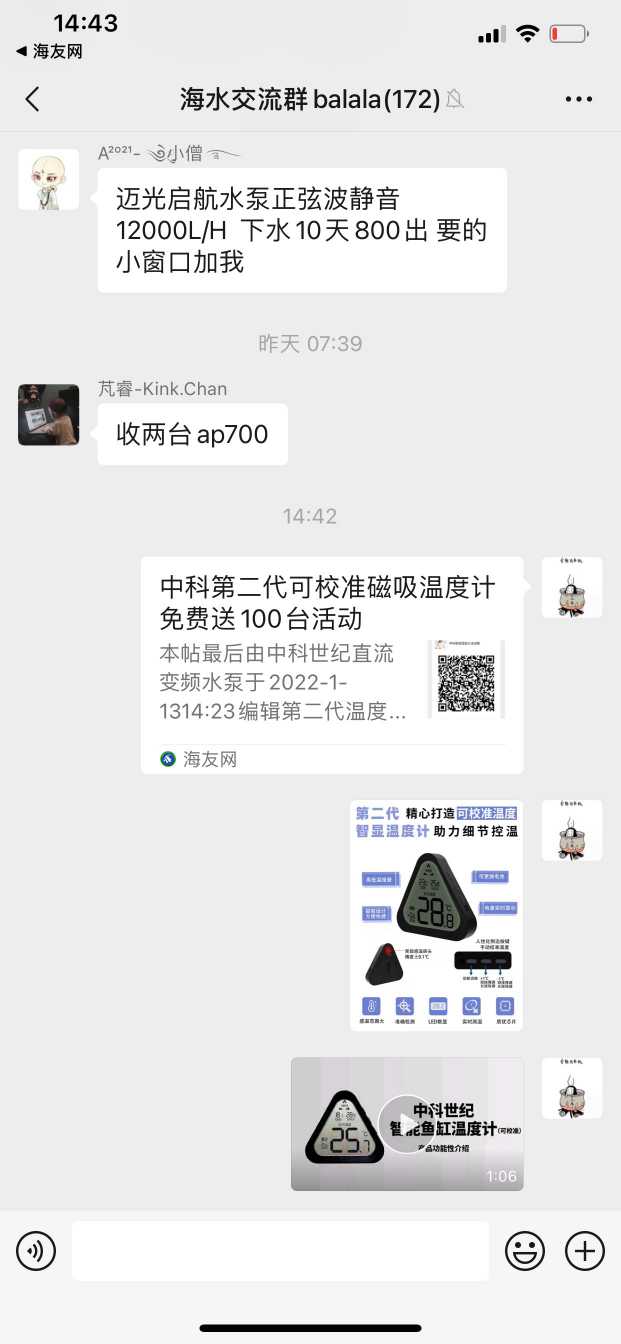
Task: Open the plus attachments menu
Action: (585, 1251)
